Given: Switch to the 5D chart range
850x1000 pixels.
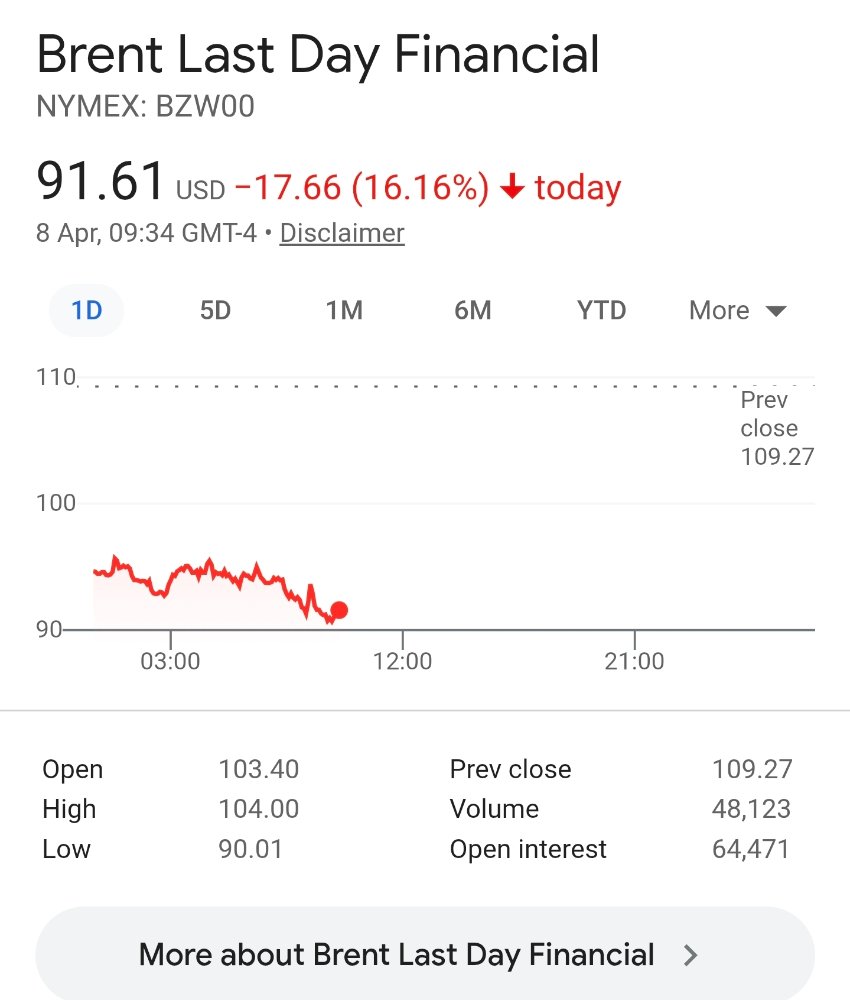Looking at the screenshot, I should click(x=215, y=311).
